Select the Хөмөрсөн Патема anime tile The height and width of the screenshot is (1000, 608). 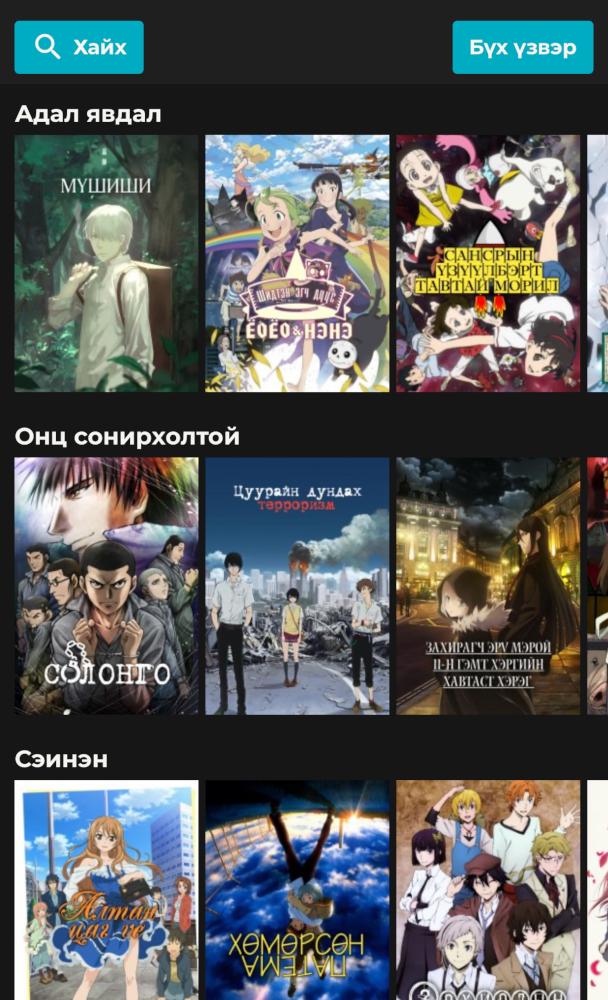click(297, 890)
